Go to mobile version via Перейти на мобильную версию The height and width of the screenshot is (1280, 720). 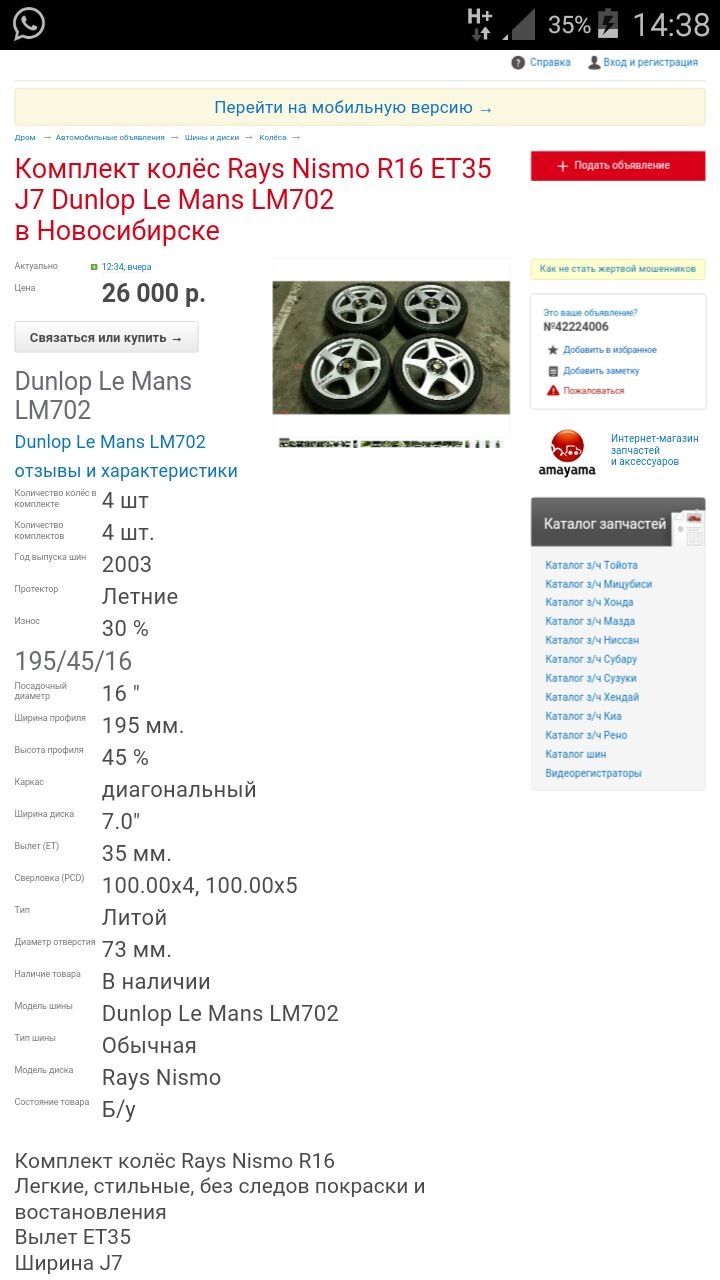(x=353, y=108)
